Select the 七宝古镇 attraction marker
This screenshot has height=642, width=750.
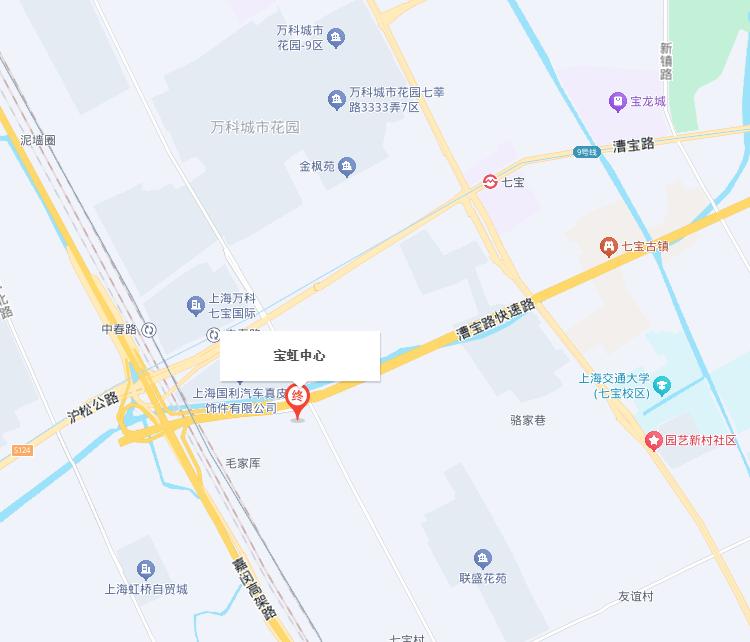coord(608,246)
